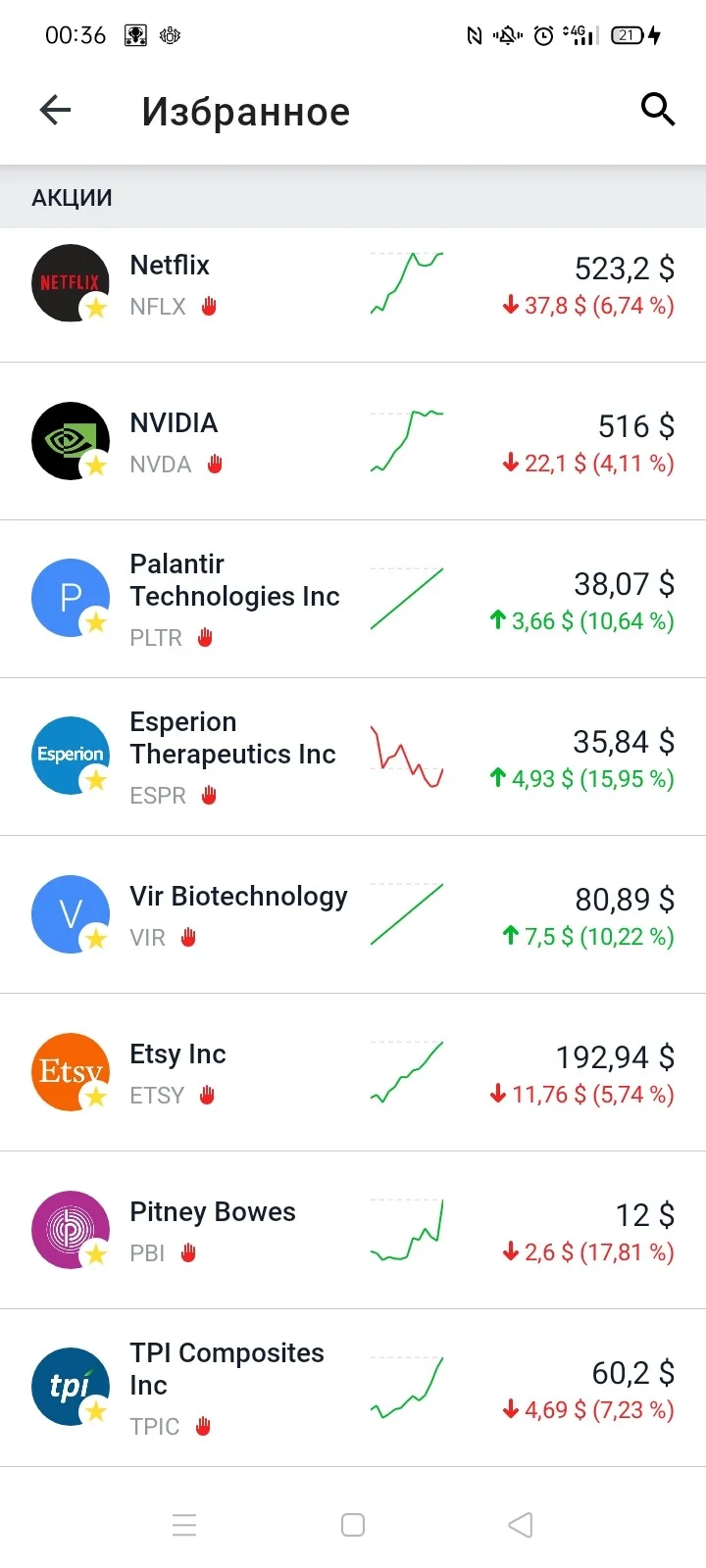View Palantir Technologies Inc details
Image resolution: width=706 pixels, height=1568 pixels.
353,599
